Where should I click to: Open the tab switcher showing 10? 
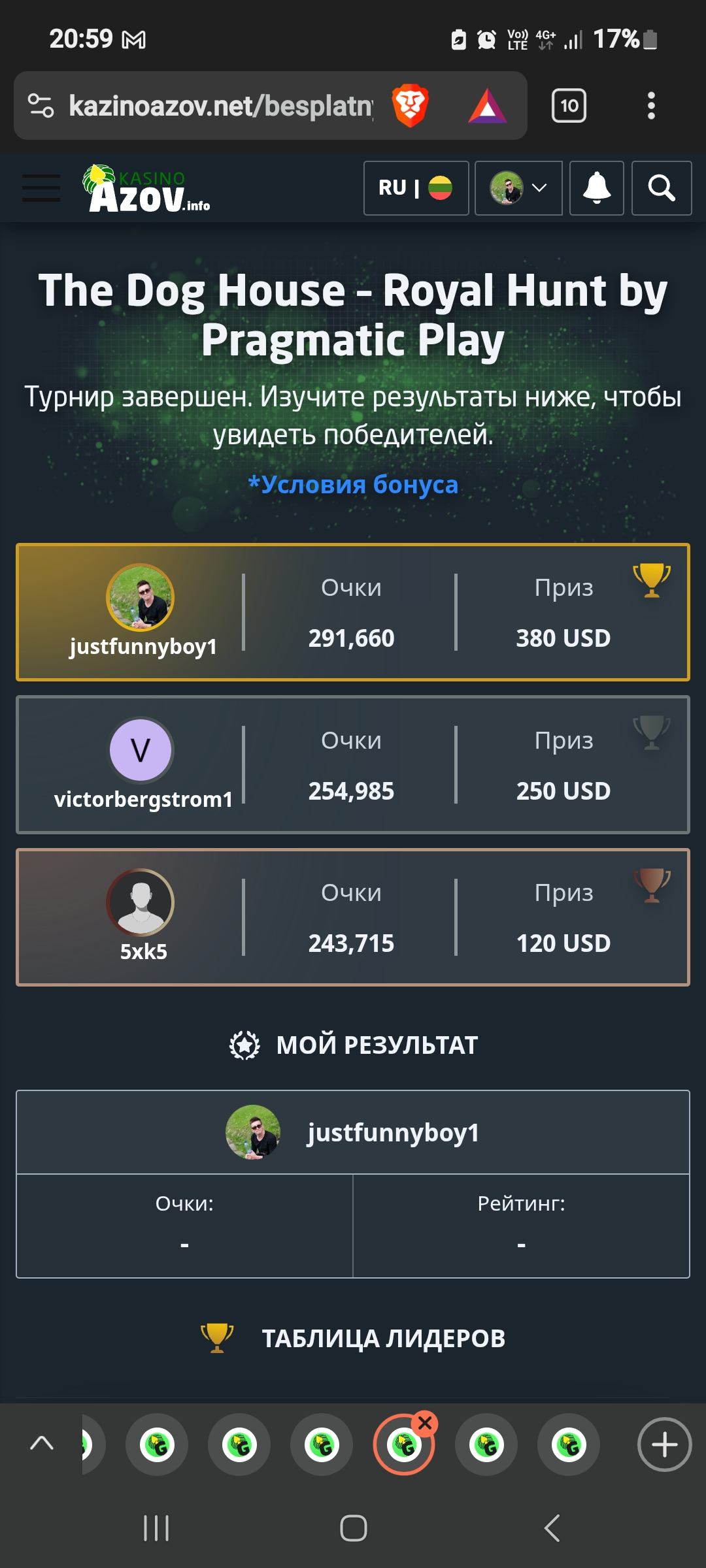tap(569, 106)
